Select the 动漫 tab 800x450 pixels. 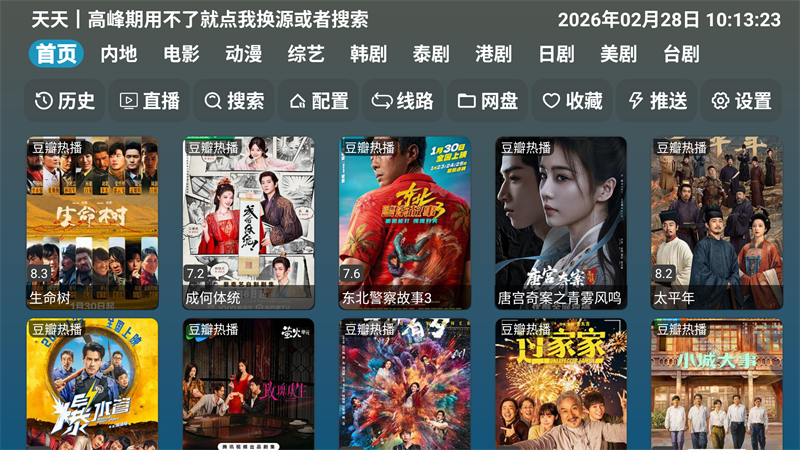(243, 54)
